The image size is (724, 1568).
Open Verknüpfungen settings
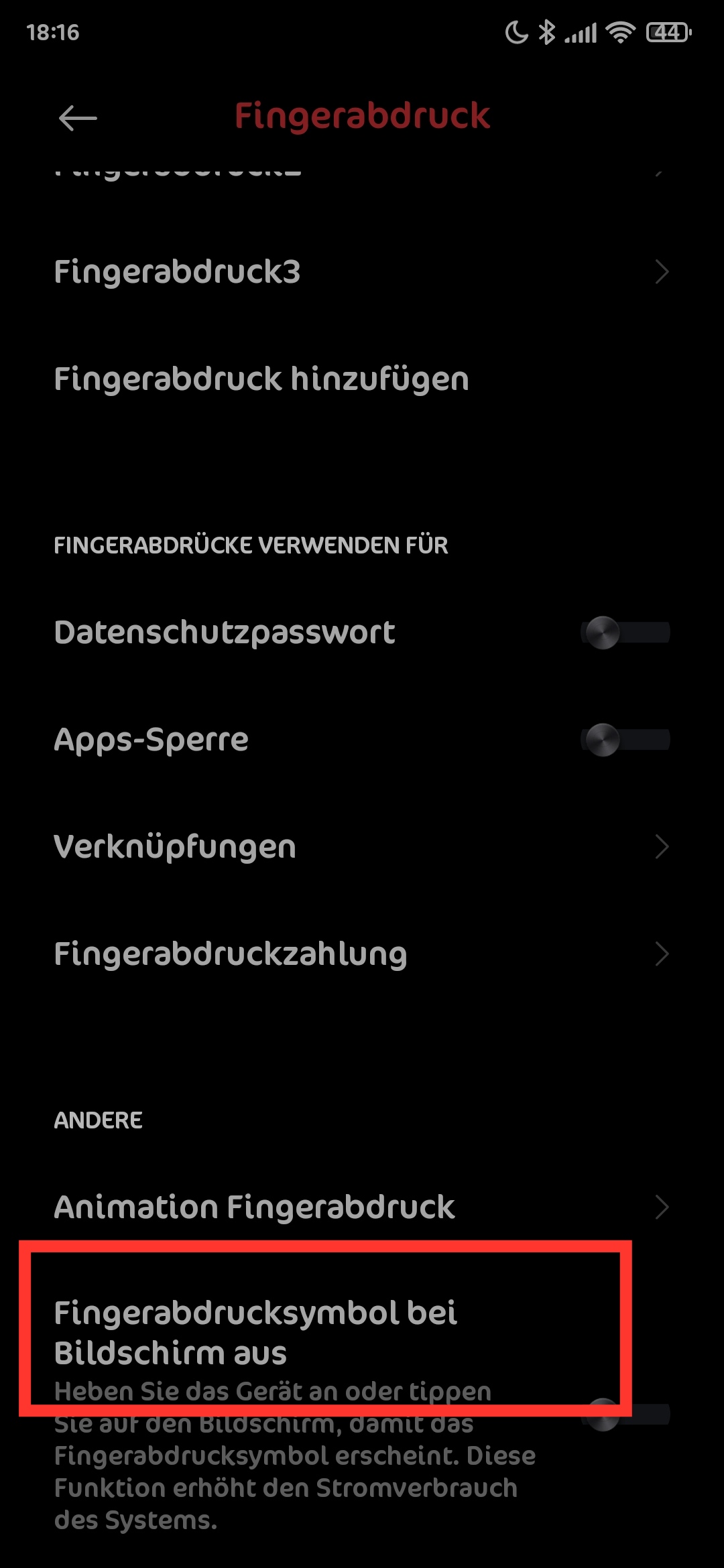[362, 847]
